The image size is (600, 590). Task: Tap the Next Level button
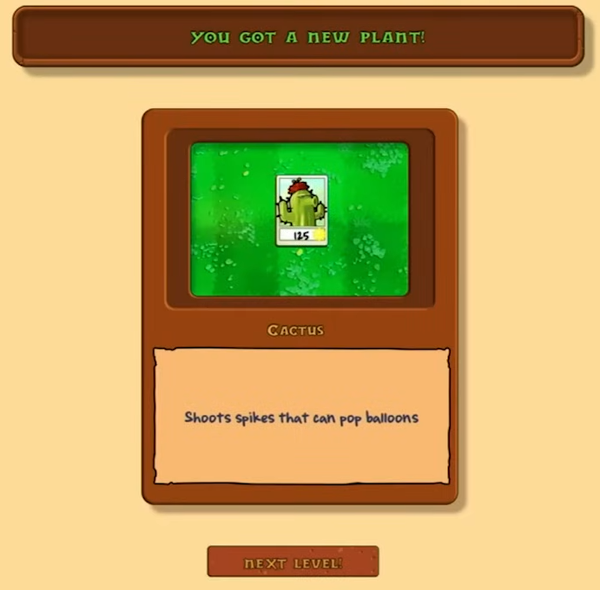(x=293, y=562)
